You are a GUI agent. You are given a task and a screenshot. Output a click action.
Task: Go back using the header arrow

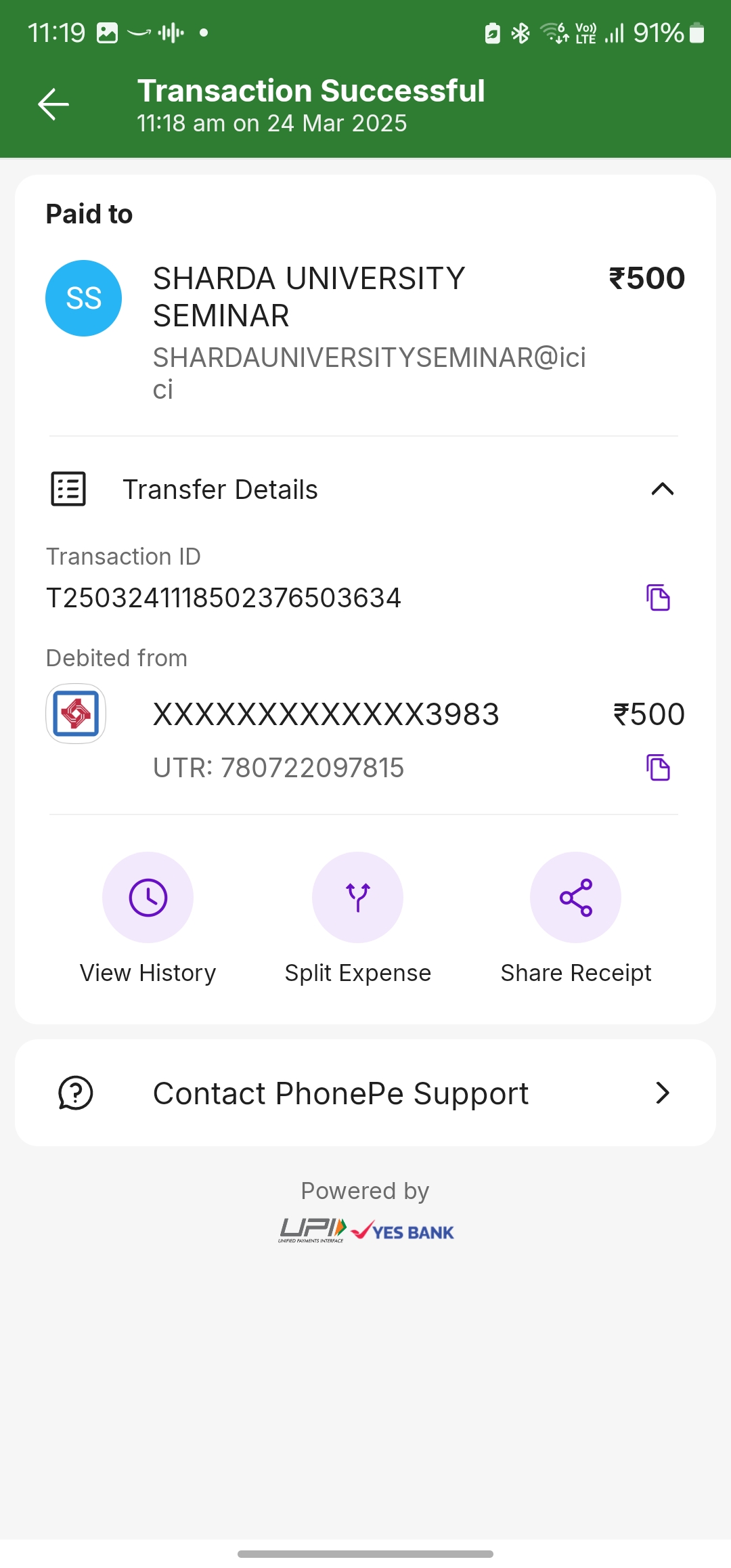53,104
